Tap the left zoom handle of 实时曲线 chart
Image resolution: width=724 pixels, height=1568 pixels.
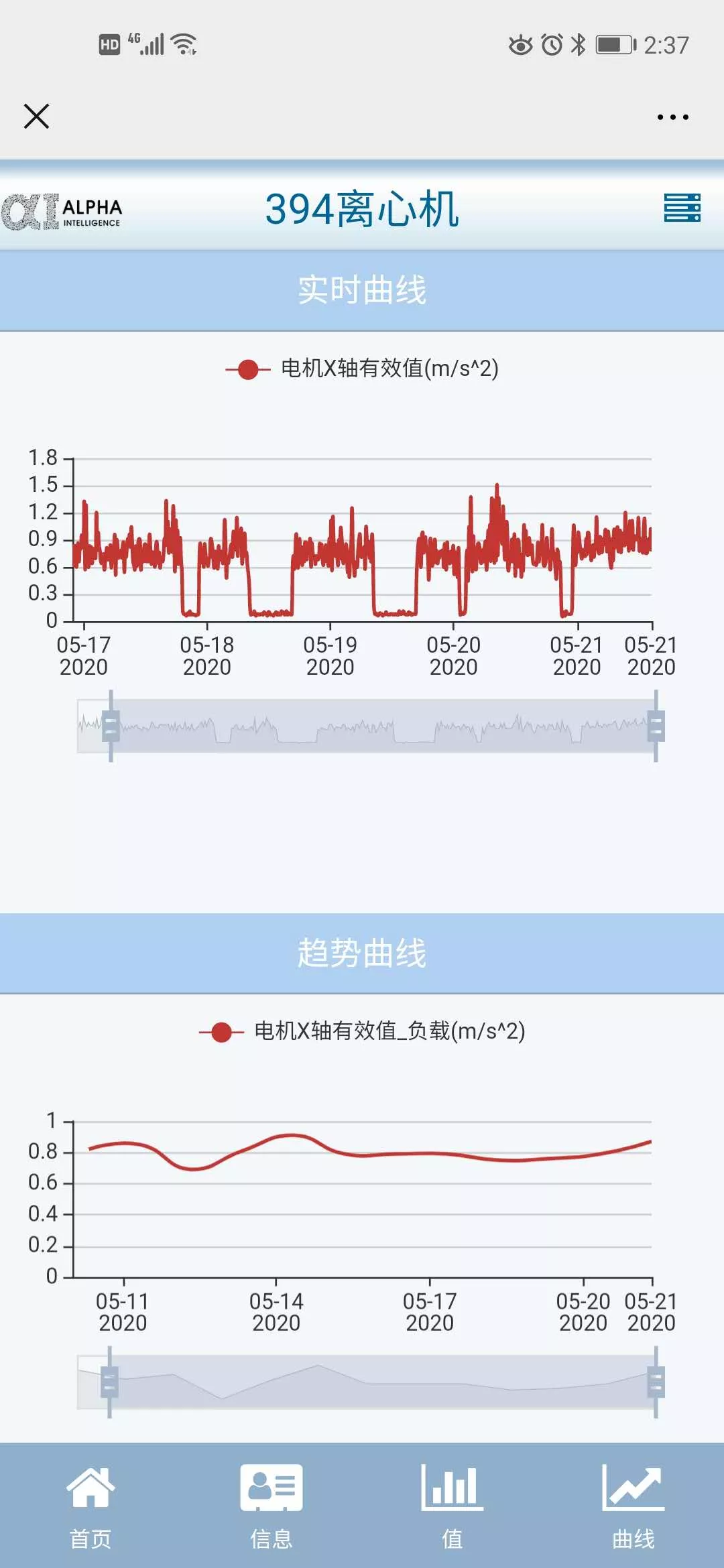point(111,726)
